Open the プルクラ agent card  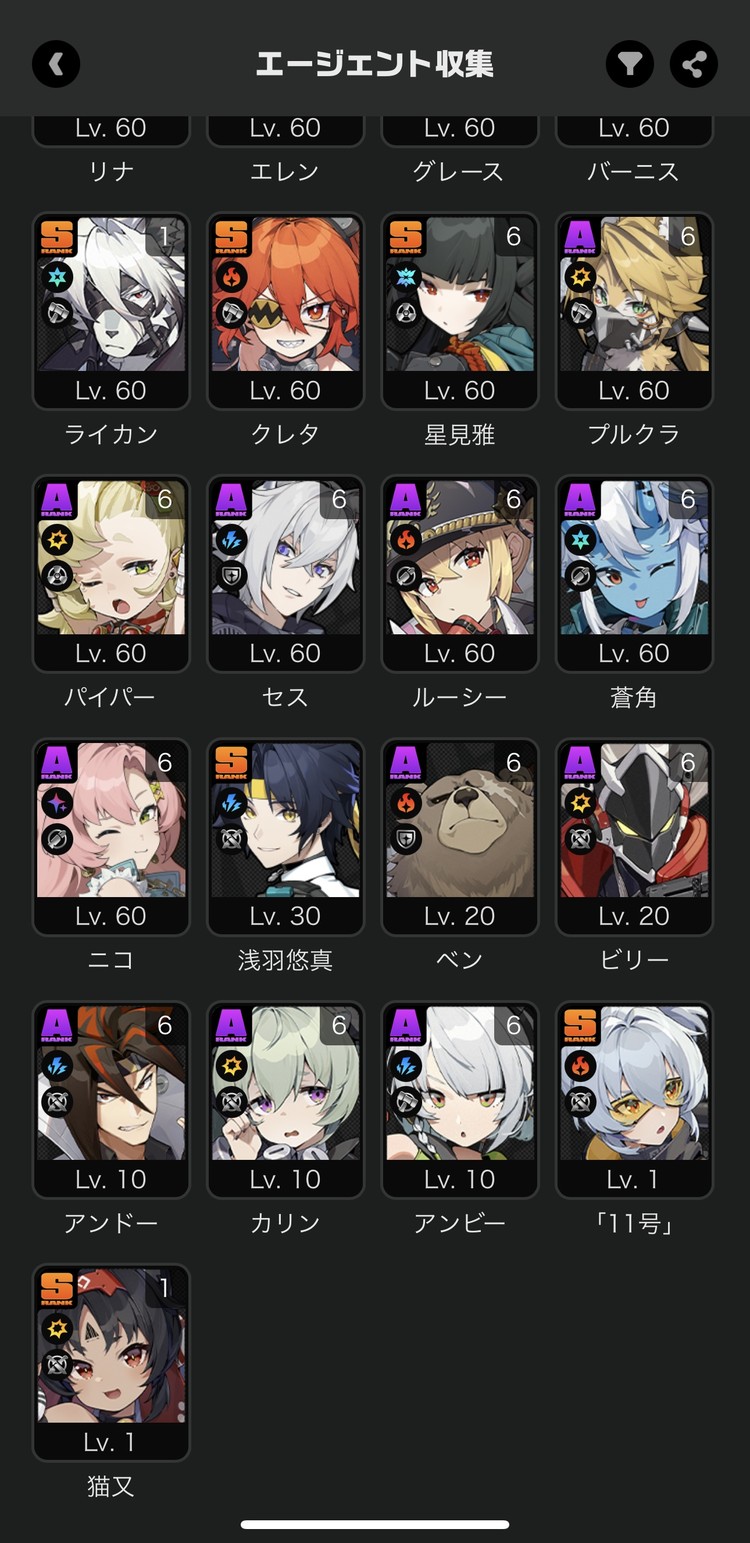click(x=634, y=310)
